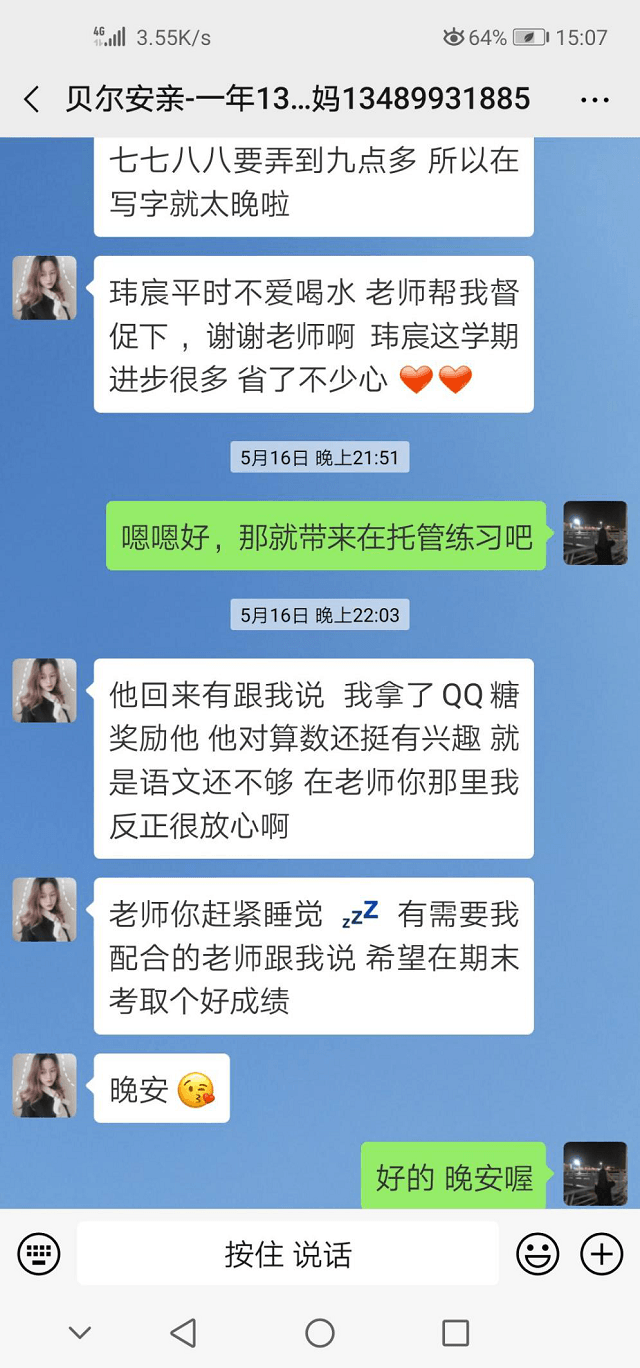Open my avatar beside 好的 晚安喔

595,1173
